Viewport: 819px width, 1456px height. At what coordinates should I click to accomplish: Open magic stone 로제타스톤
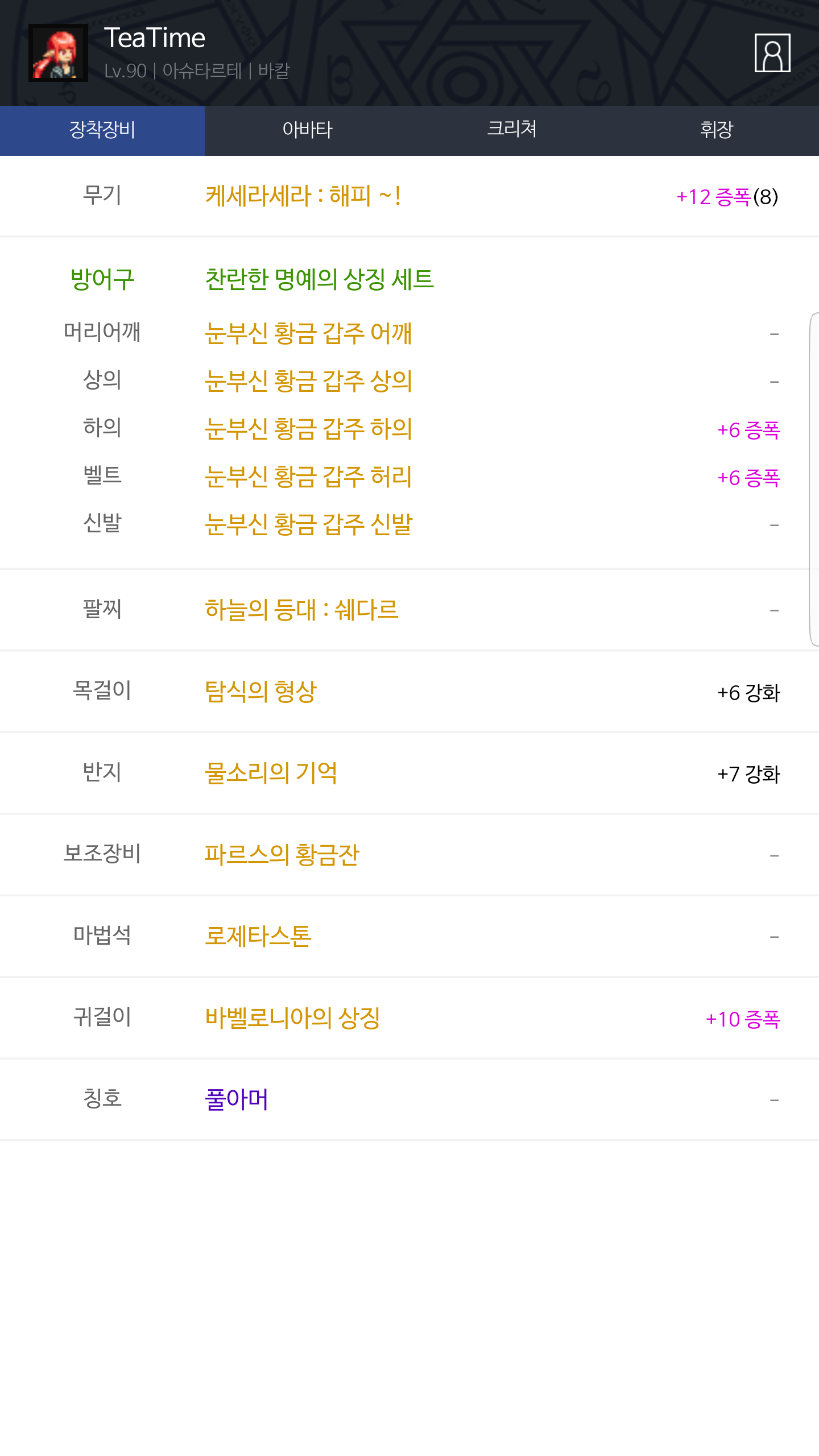click(x=258, y=936)
